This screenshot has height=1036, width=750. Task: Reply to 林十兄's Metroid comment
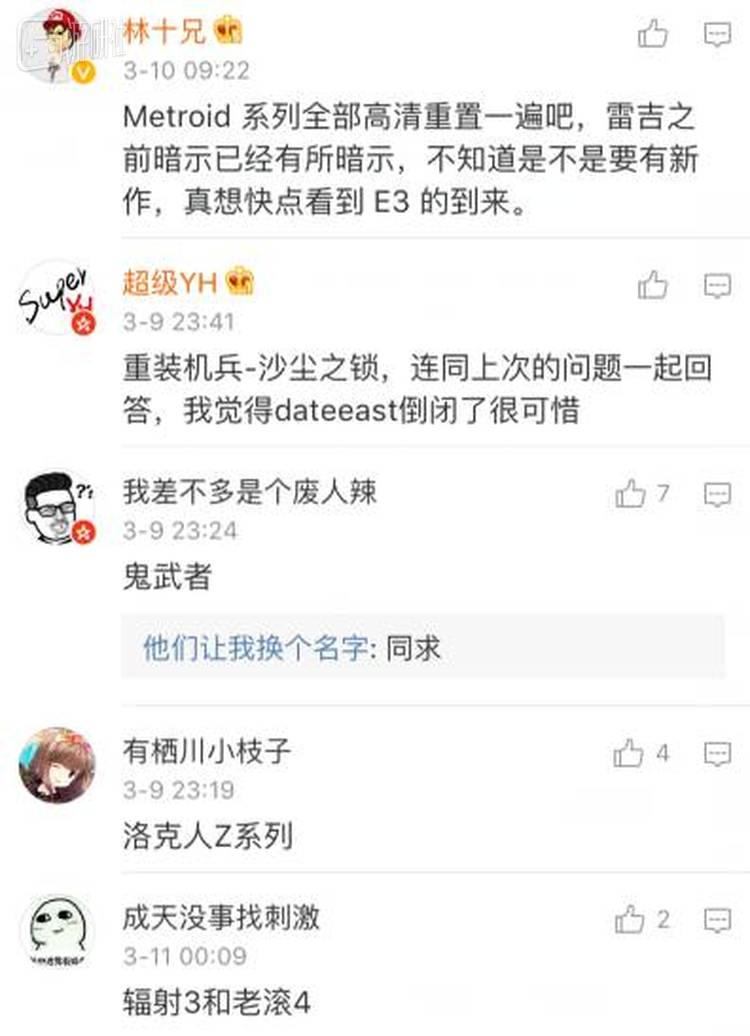tap(717, 35)
